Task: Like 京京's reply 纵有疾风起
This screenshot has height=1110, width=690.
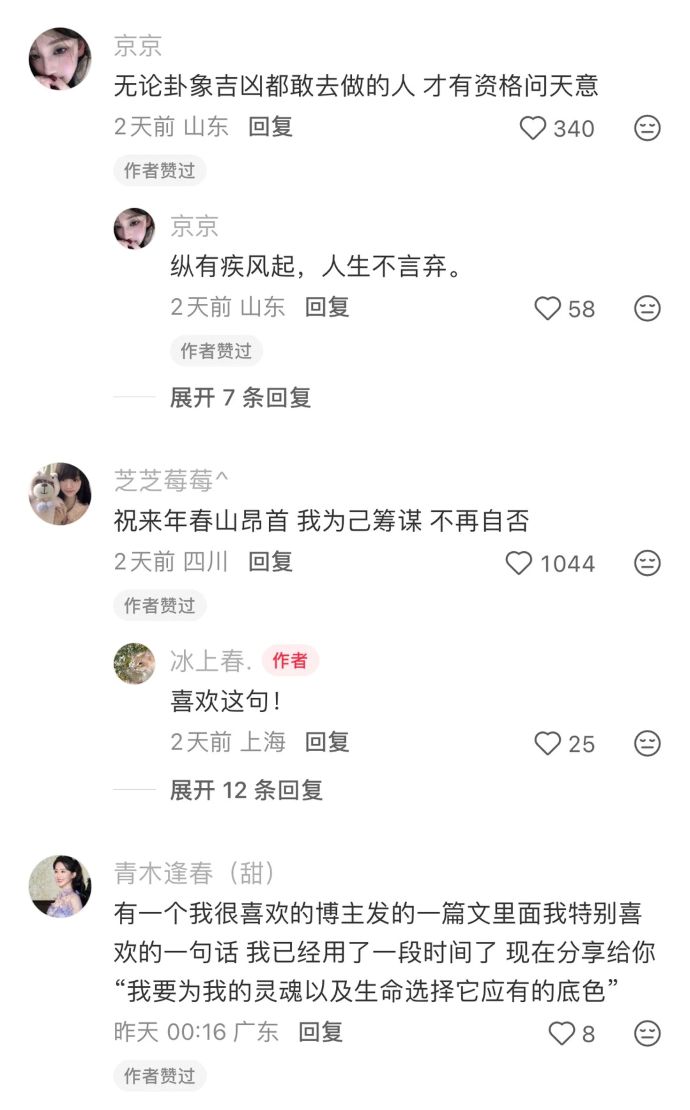Action: pos(548,309)
